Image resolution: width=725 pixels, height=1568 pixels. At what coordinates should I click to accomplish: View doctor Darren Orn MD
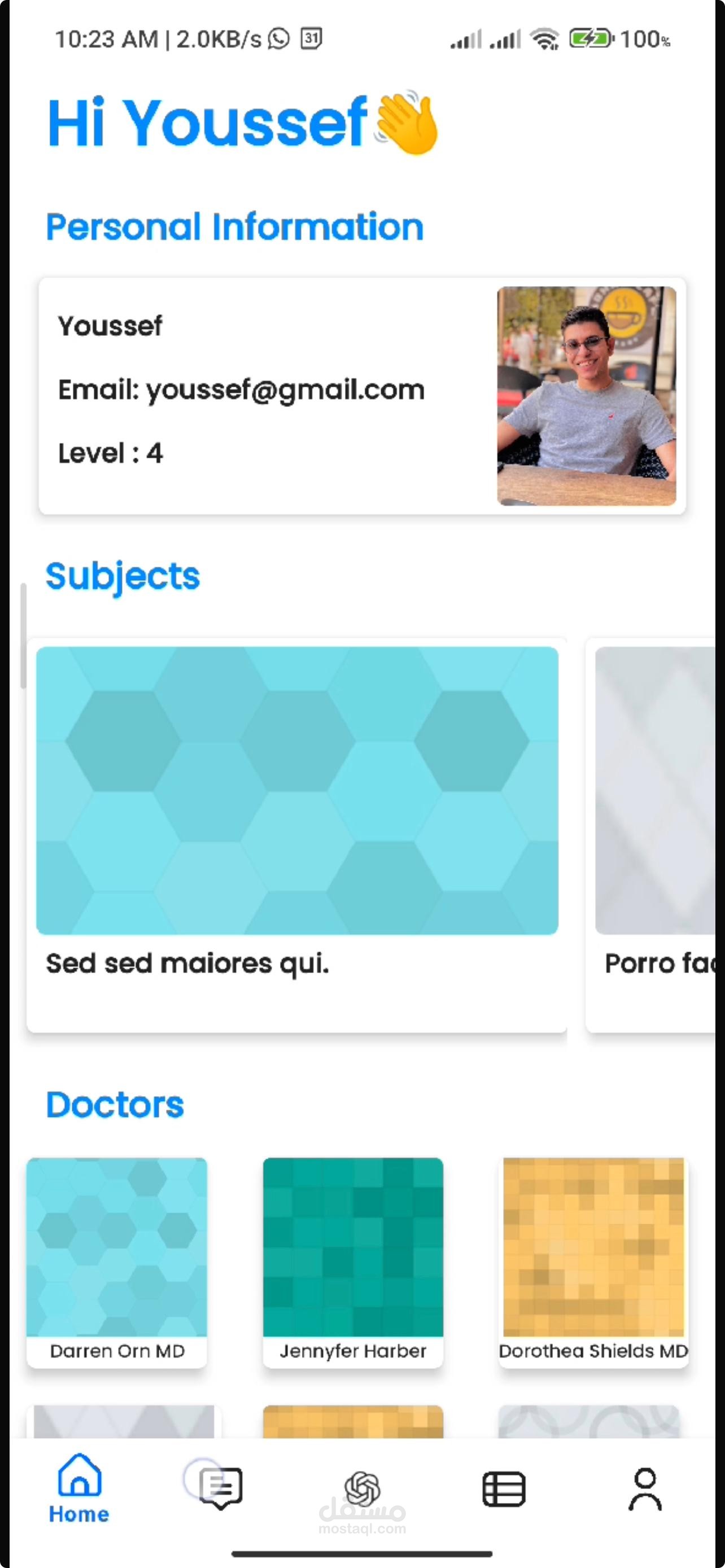117,1261
